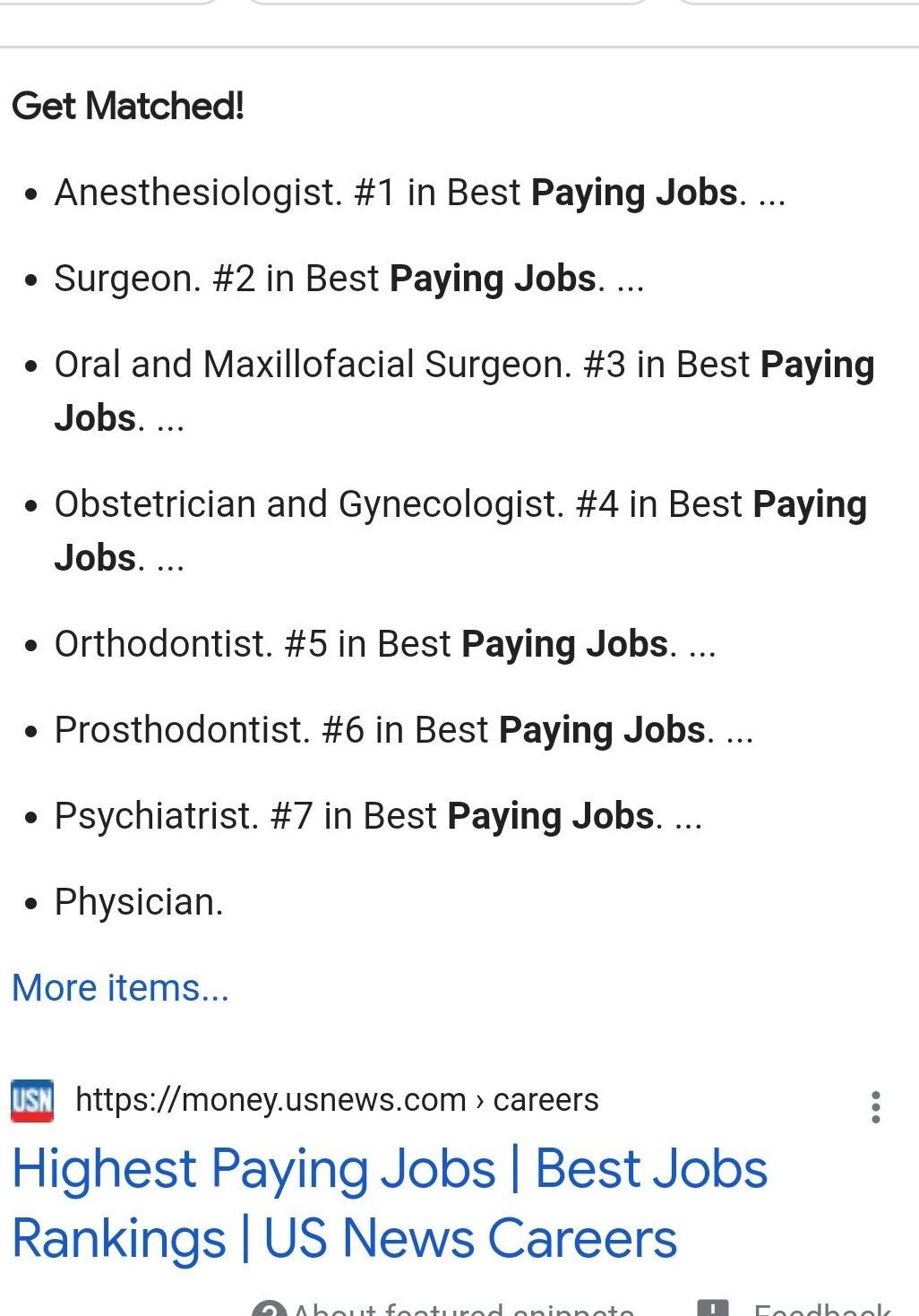This screenshot has width=919, height=1316.
Task: Expand the More items link
Action: 120,988
